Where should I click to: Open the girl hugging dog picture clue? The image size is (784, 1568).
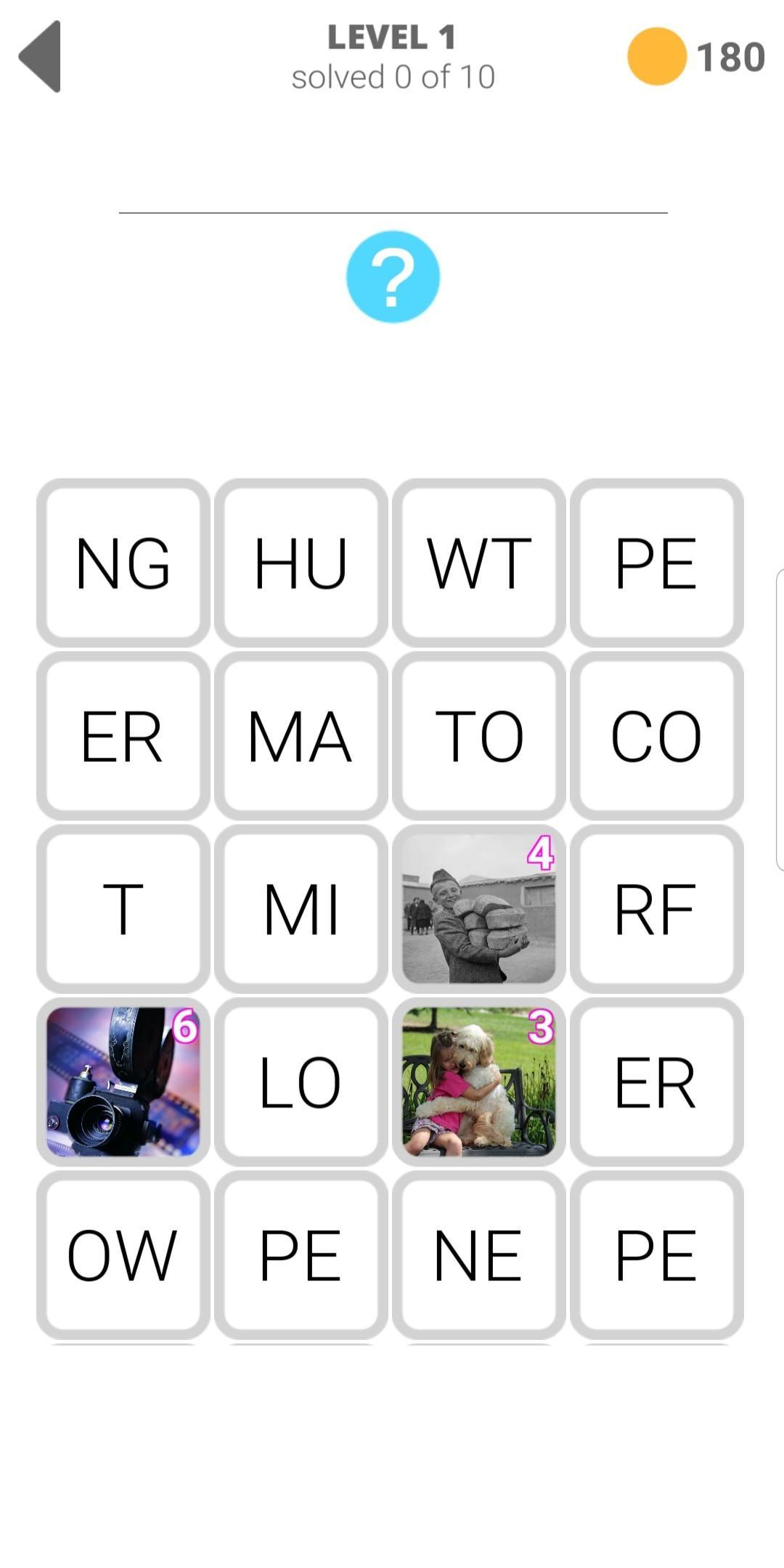(x=478, y=1082)
